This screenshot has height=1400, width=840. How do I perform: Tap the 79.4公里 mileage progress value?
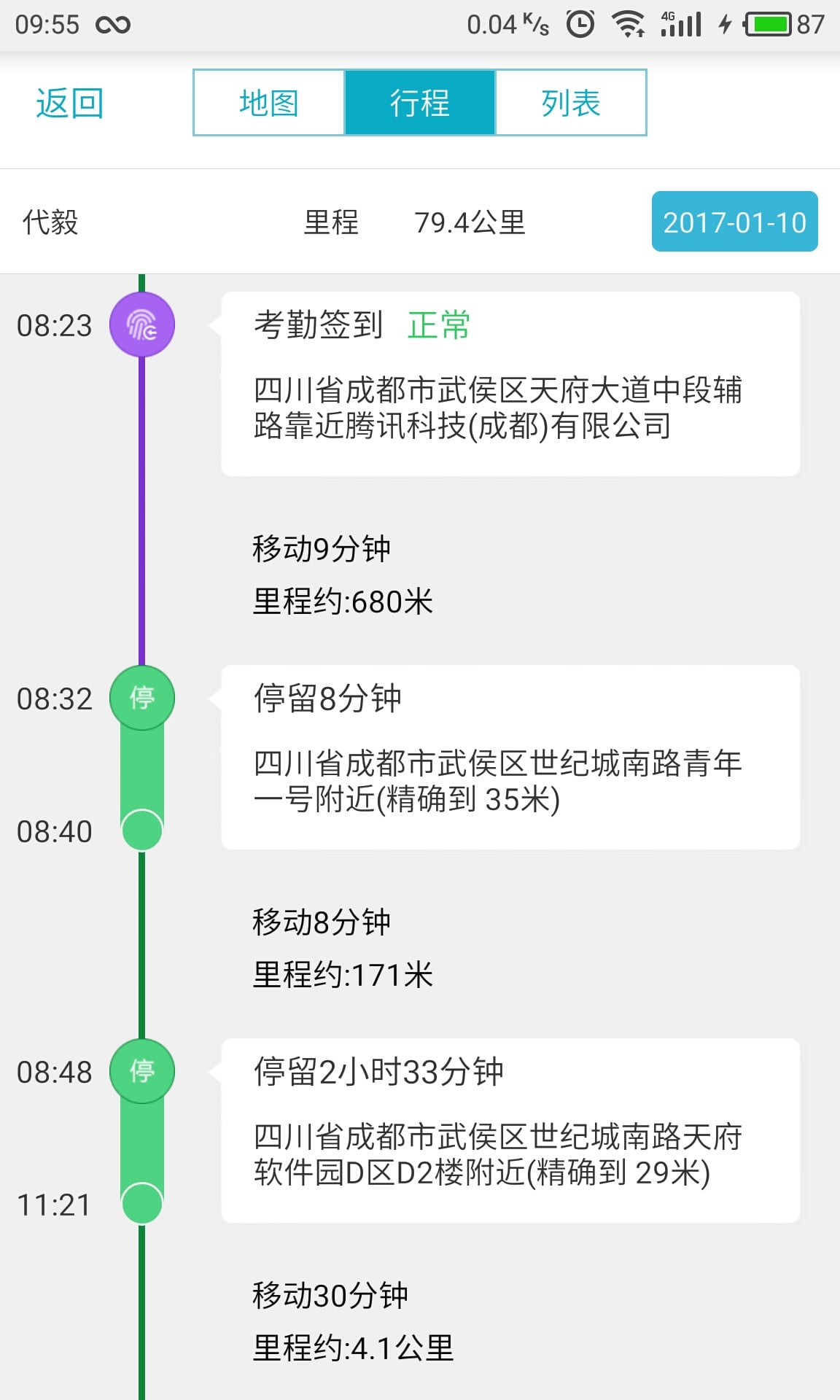coord(472,222)
